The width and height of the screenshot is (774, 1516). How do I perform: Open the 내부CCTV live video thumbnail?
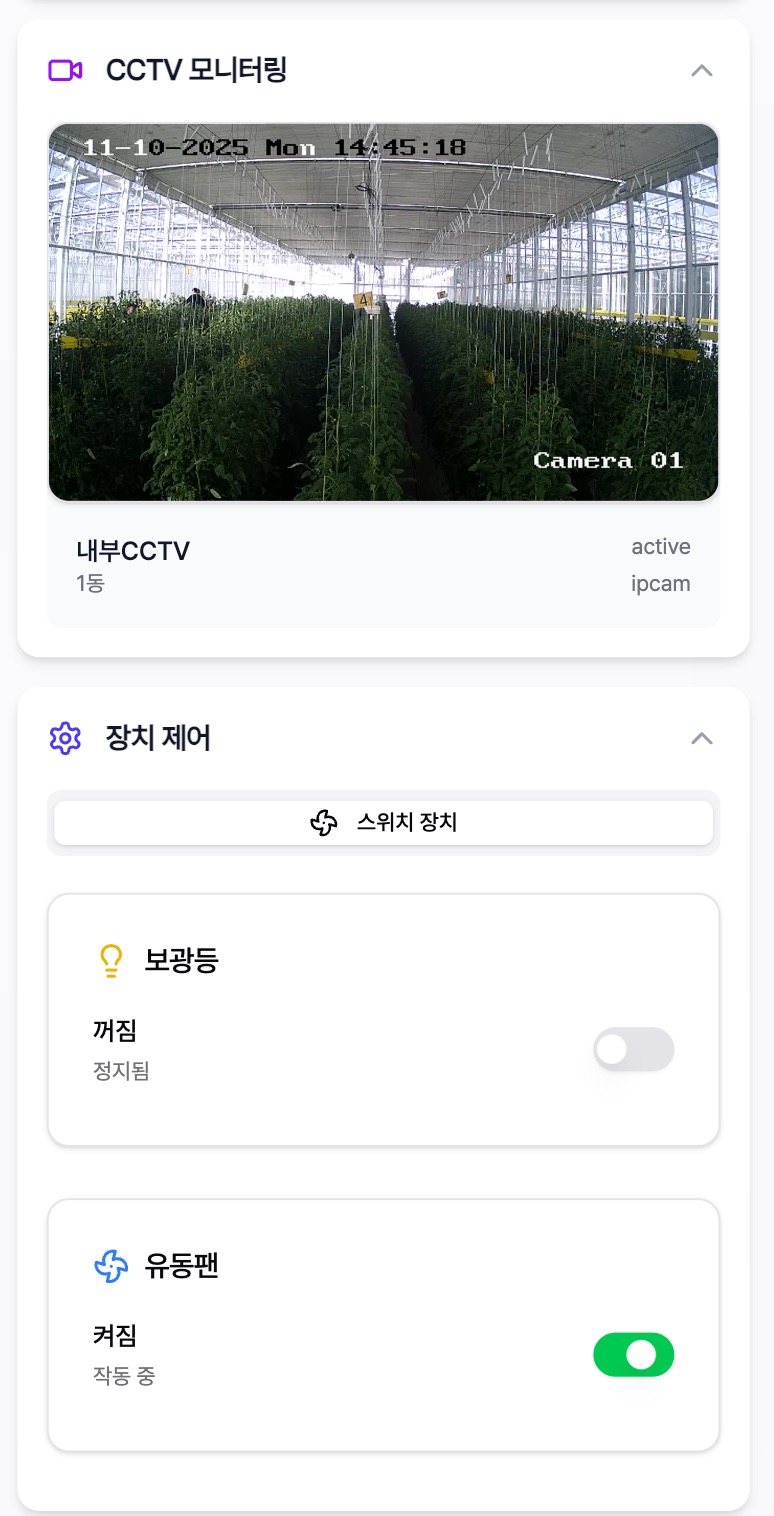[383, 311]
